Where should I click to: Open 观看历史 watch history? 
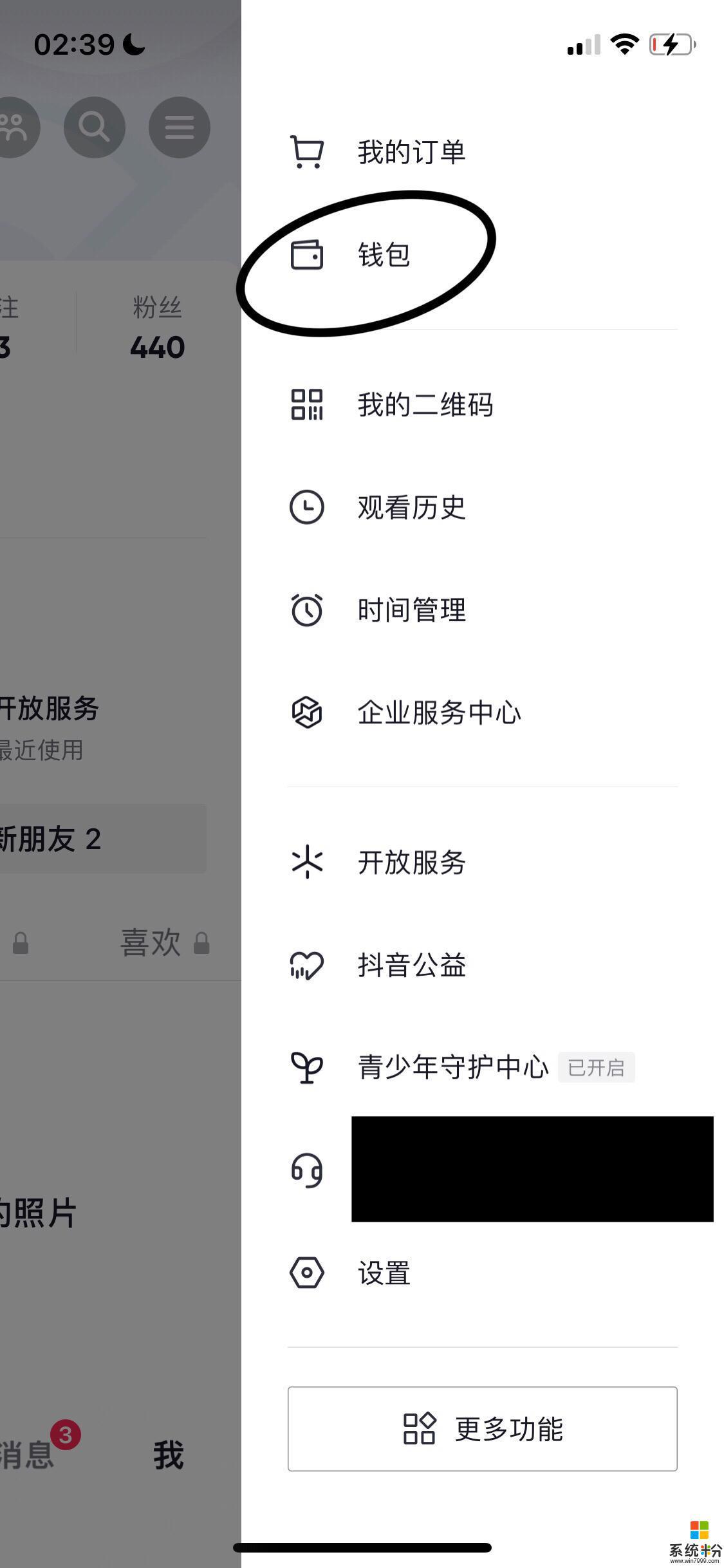click(x=483, y=507)
